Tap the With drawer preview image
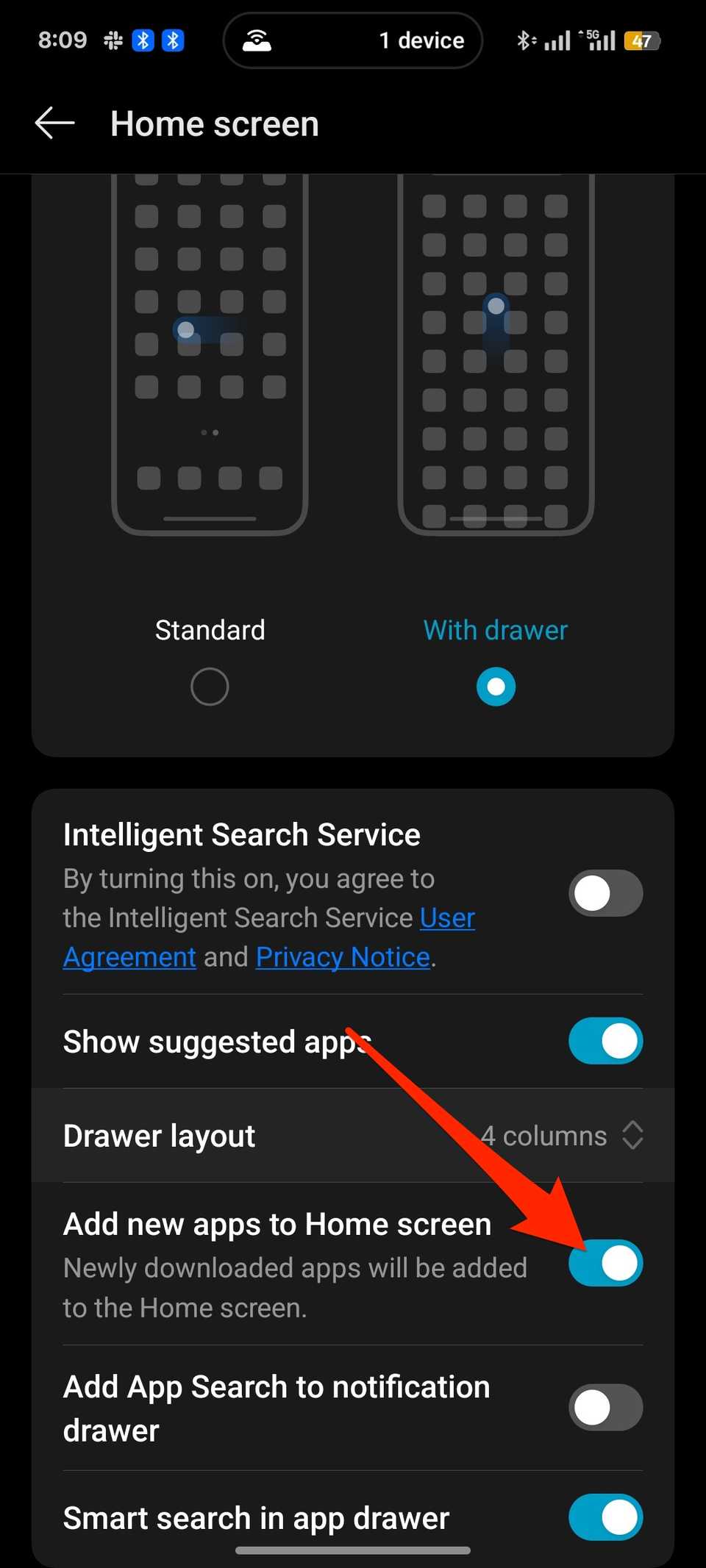This screenshot has width=706, height=1568. pos(496,353)
